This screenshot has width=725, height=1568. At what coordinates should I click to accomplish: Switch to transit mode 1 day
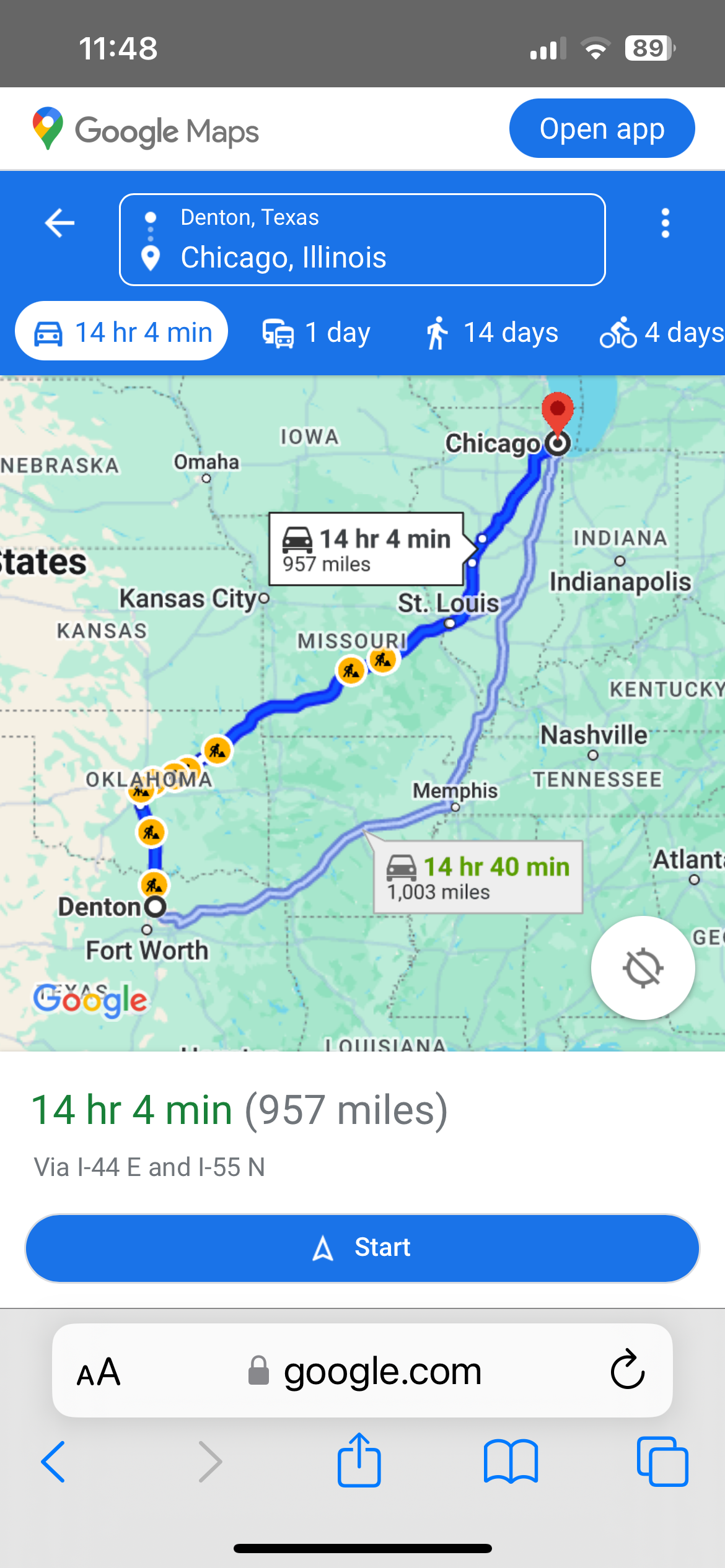317,333
